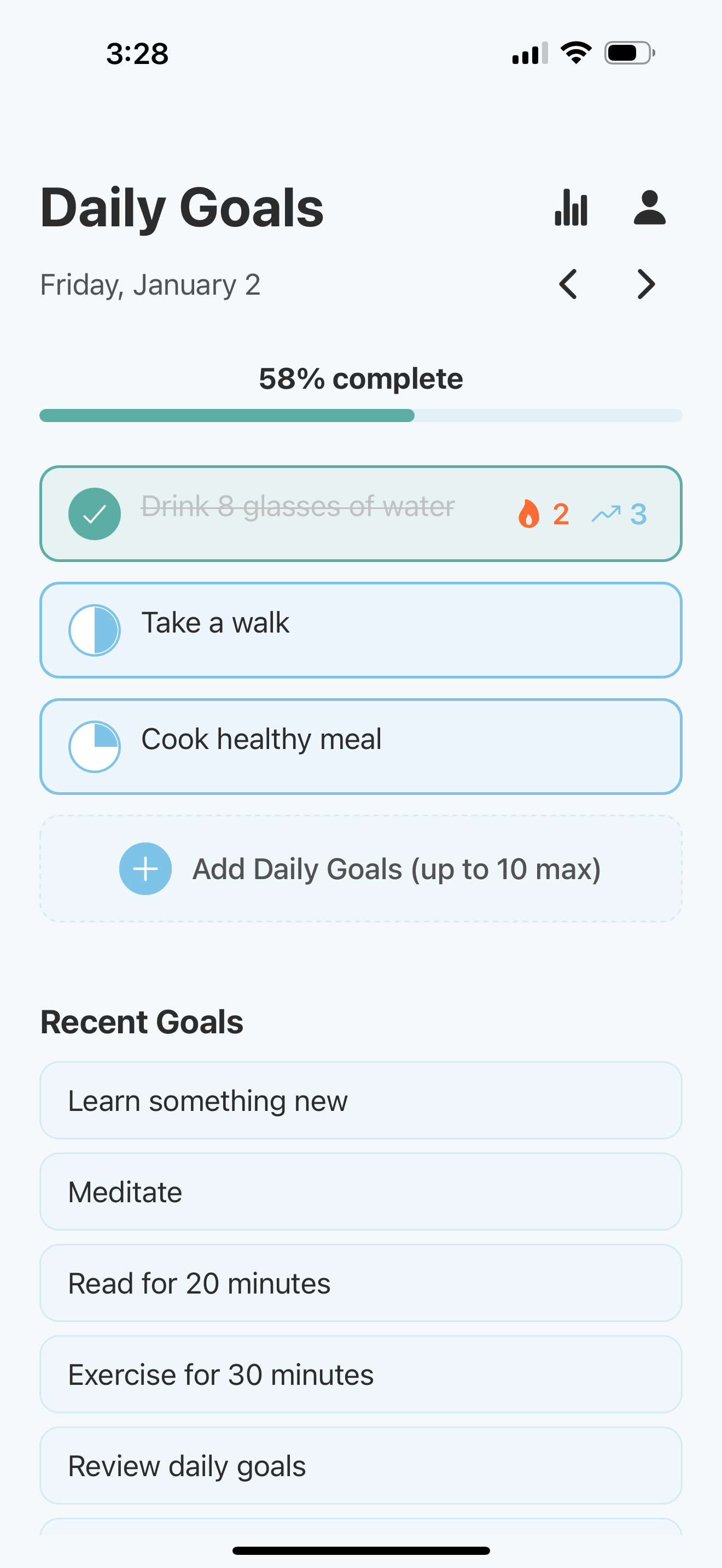Tap the quarter-filled circle on Cook healthy meal
Image resolution: width=722 pixels, height=1568 pixels.
[95, 747]
